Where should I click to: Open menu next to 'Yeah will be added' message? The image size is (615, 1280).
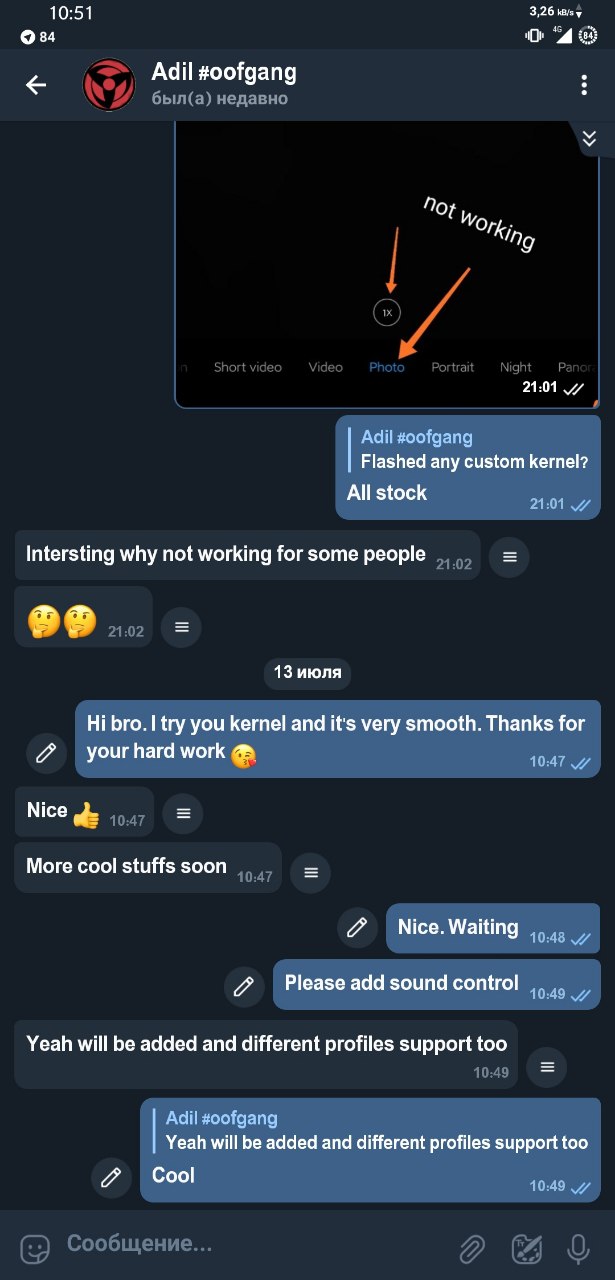[x=547, y=1067]
